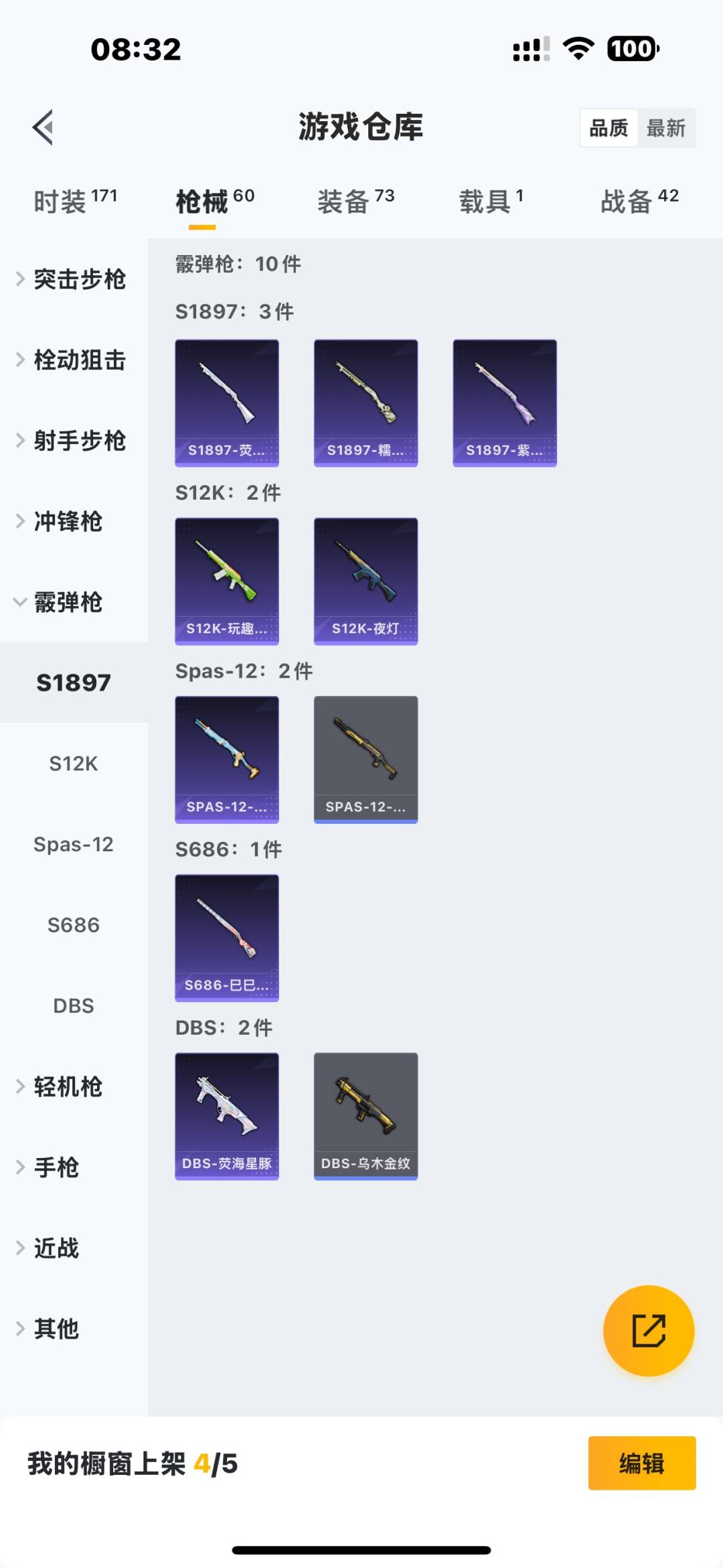This screenshot has width=723, height=1568.
Task: Select DBS in the sidebar
Action: pos(74,1005)
